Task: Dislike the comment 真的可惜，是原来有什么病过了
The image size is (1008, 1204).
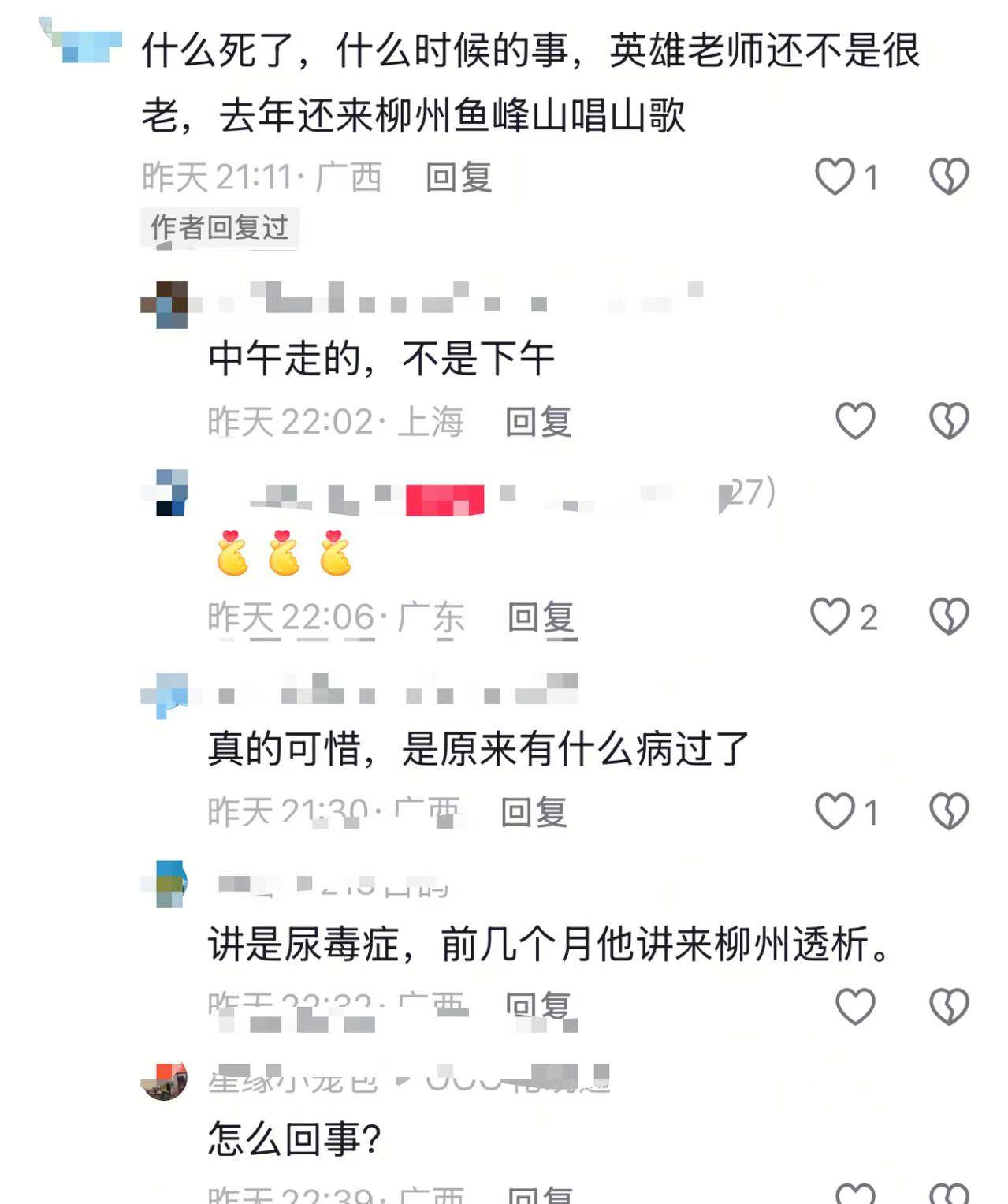Action: coord(949,811)
